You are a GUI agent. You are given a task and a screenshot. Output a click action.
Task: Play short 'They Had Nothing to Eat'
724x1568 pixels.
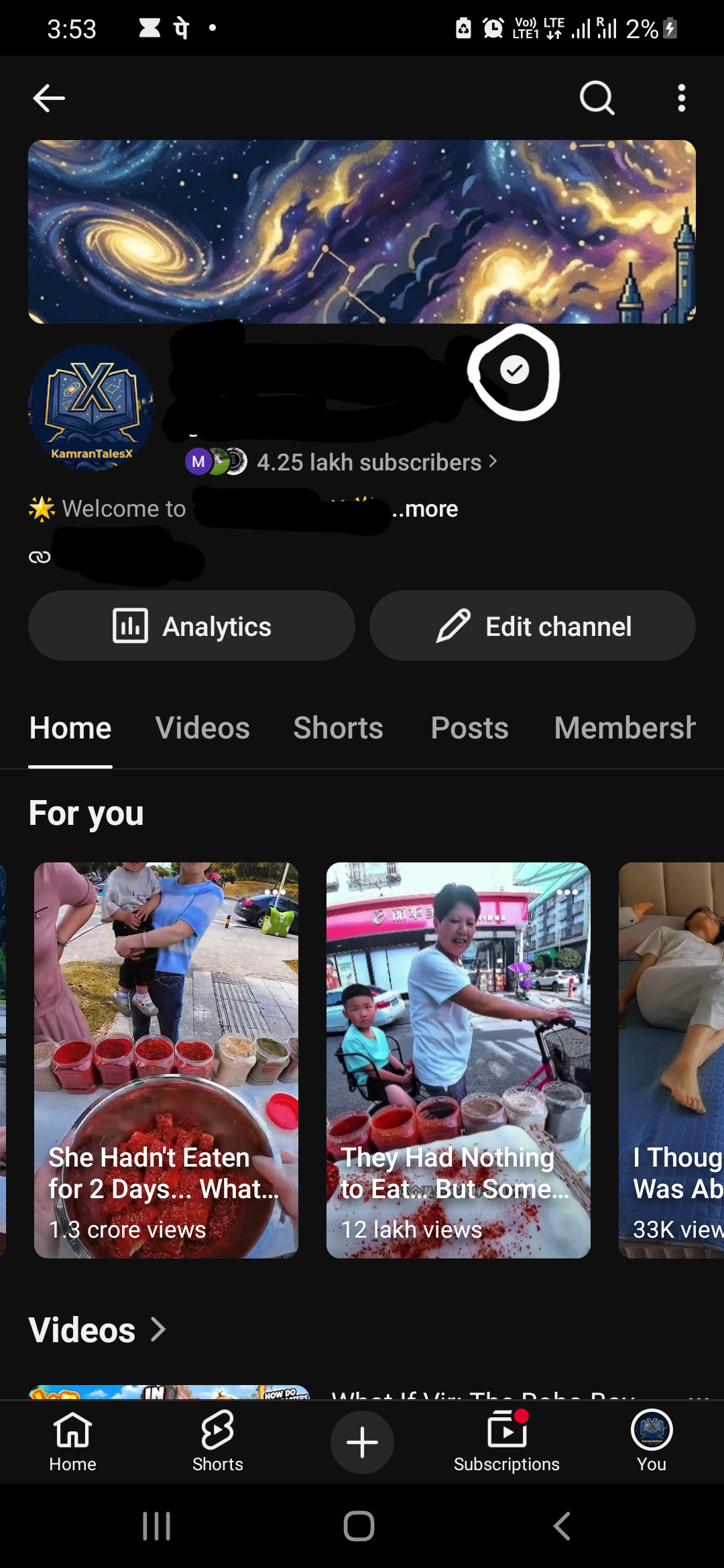(x=459, y=1060)
